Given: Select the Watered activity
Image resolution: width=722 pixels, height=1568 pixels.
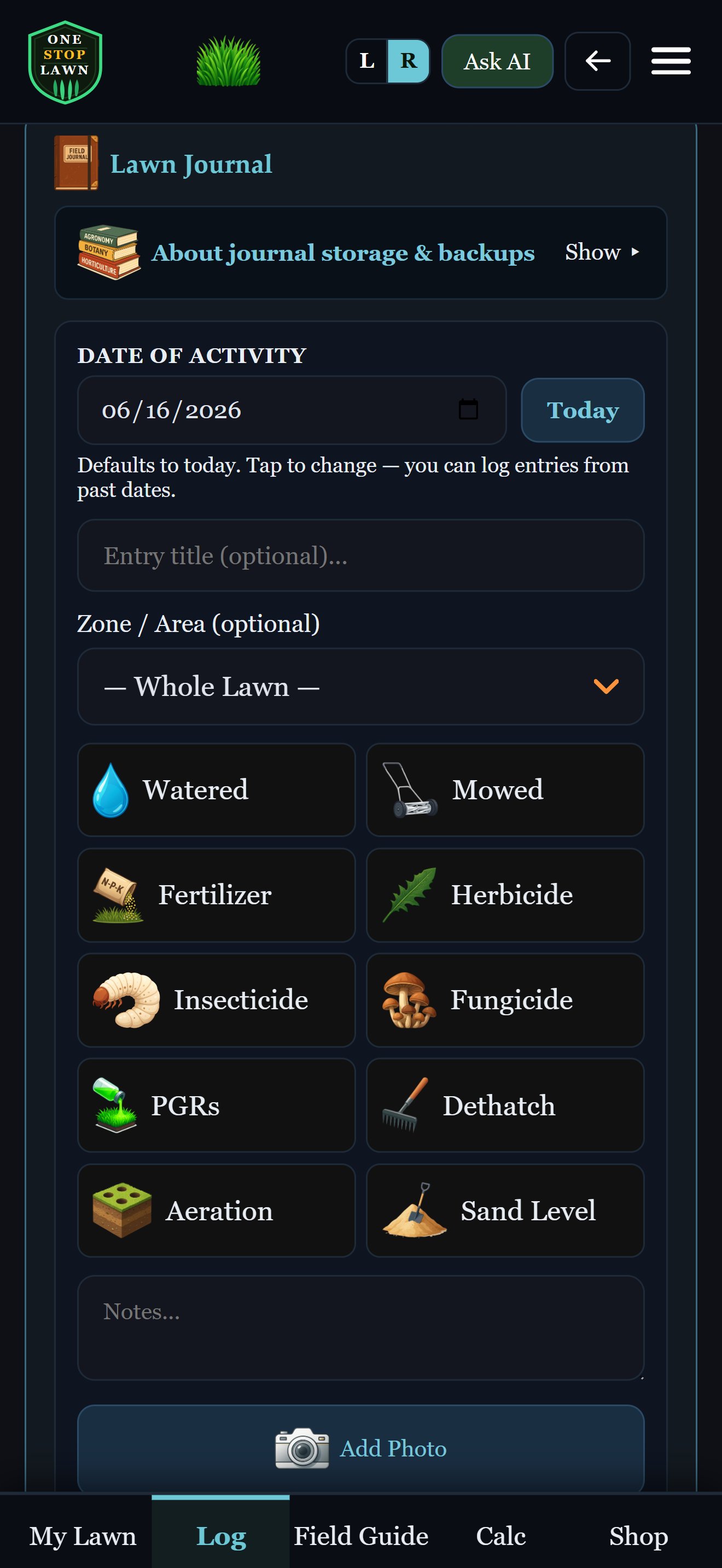Looking at the screenshot, I should [x=216, y=789].
